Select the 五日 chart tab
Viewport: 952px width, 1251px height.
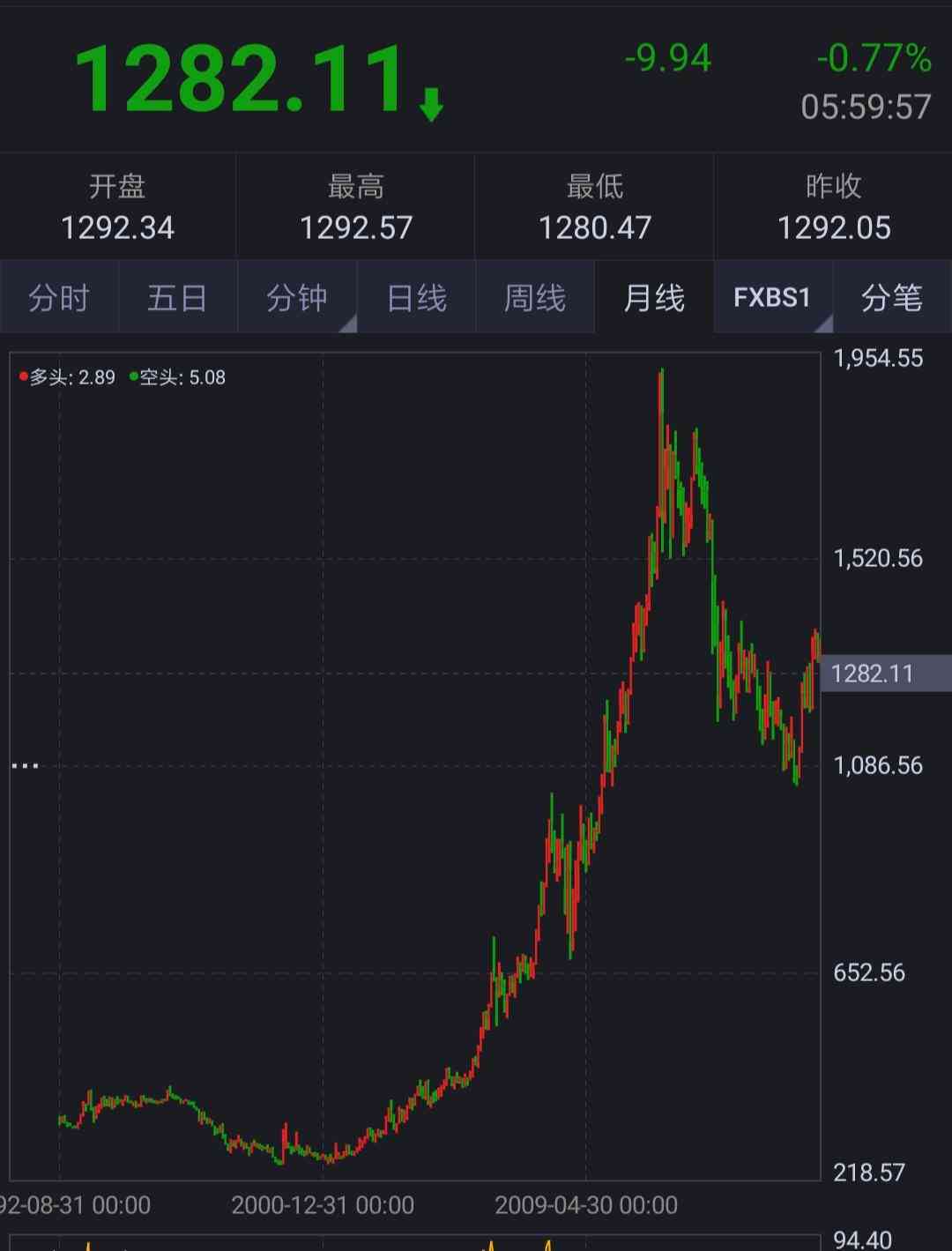pos(177,298)
